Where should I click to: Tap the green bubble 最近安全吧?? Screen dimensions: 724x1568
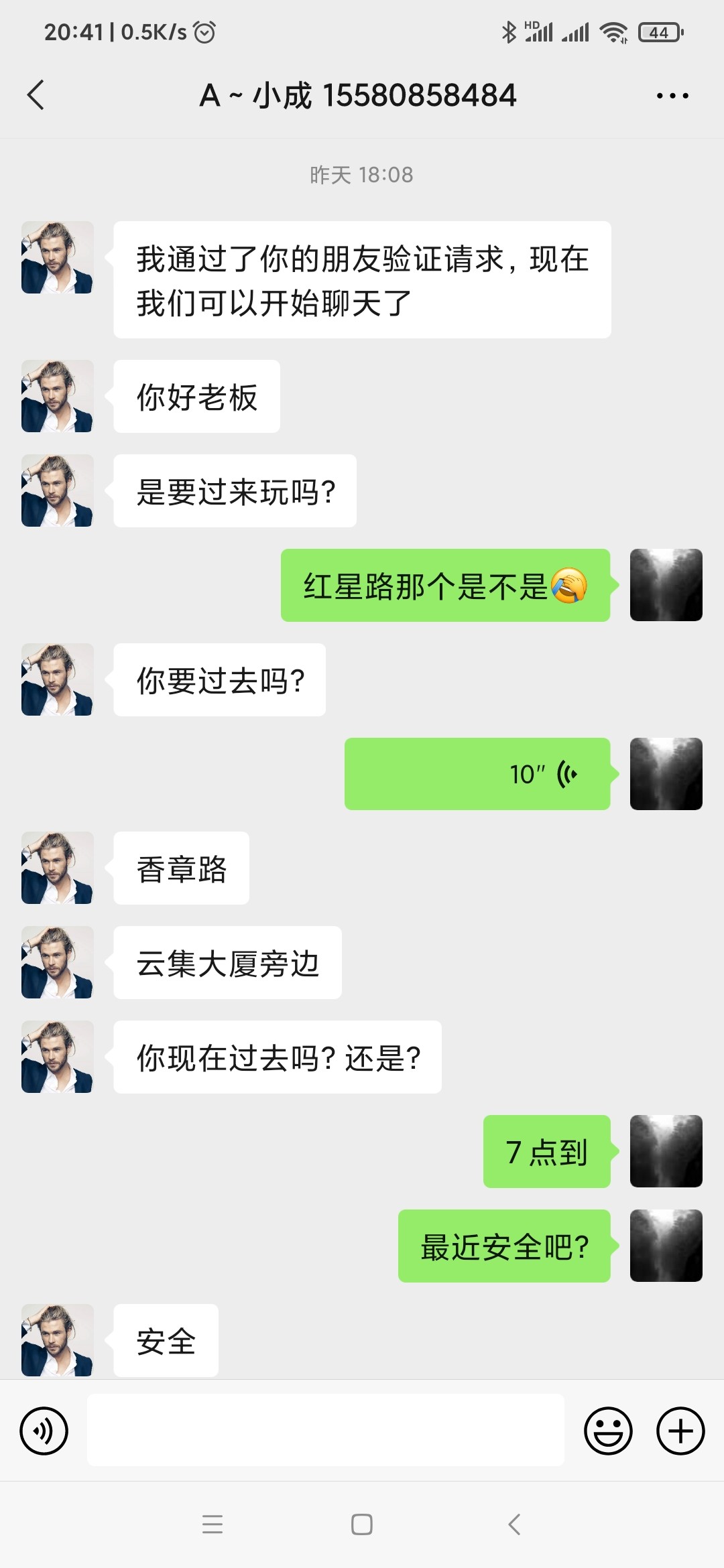[504, 1245]
